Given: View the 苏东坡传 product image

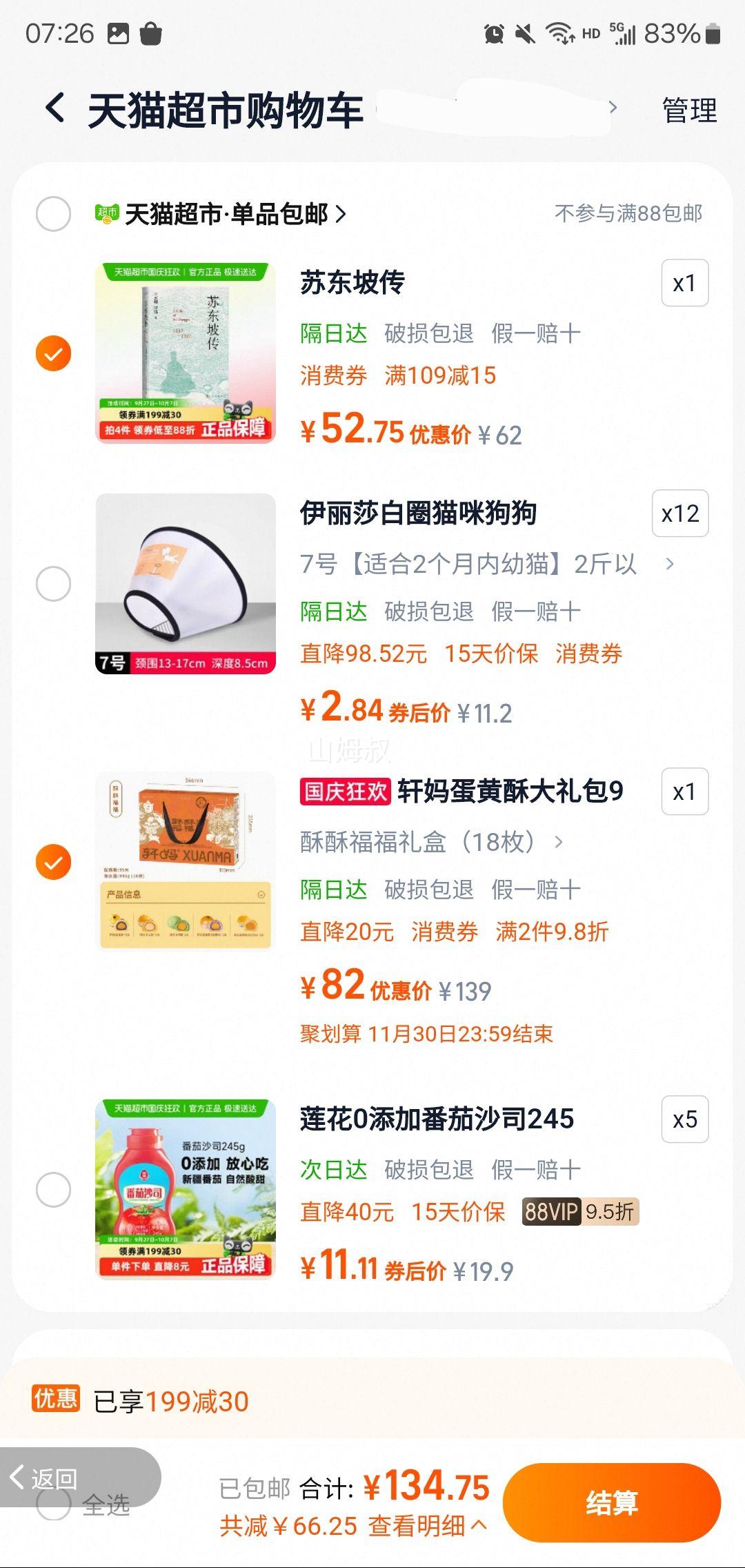Looking at the screenshot, I should tap(186, 353).
